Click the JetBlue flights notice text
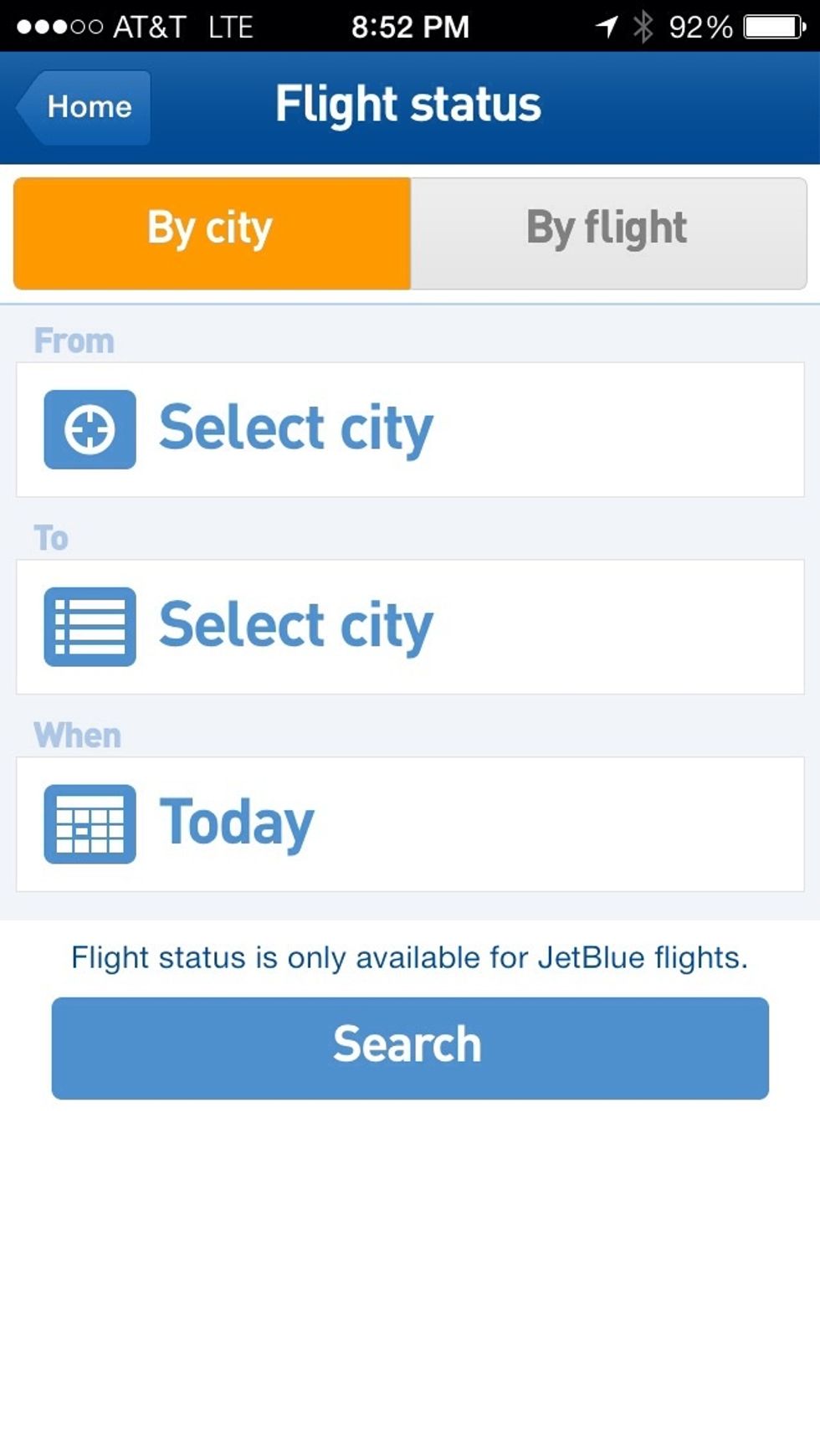This screenshot has height=1456, width=820. pos(409,956)
